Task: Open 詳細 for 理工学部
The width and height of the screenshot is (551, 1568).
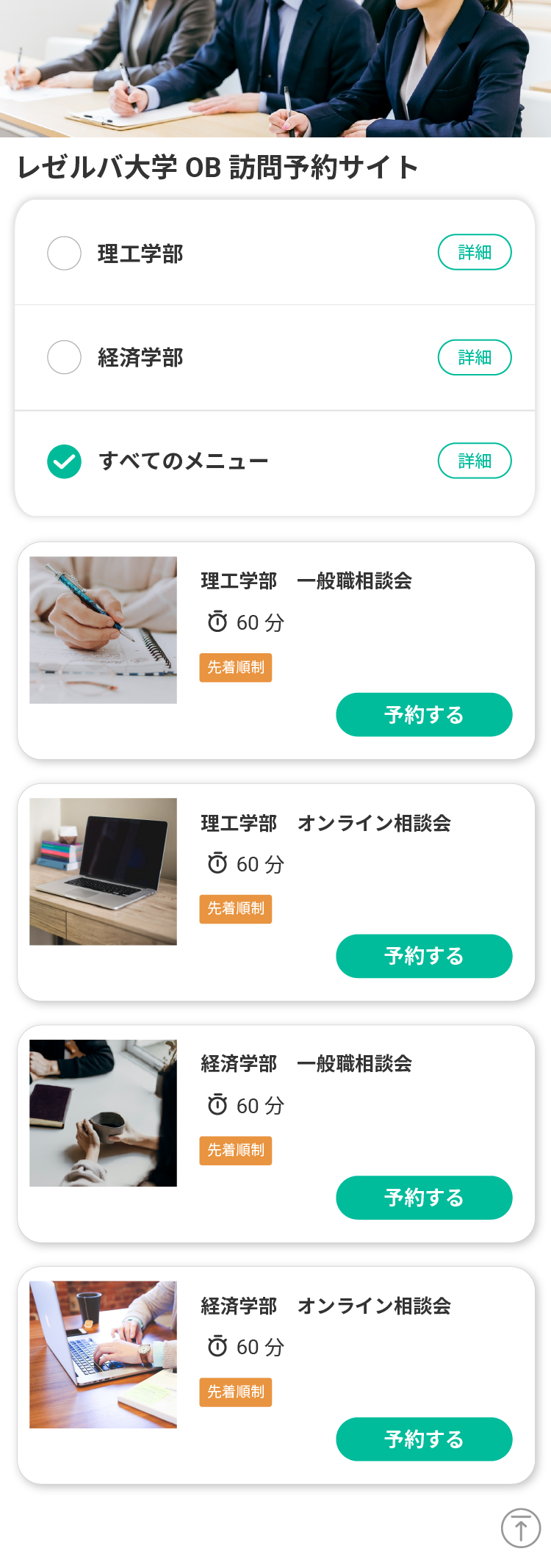Action: (475, 252)
